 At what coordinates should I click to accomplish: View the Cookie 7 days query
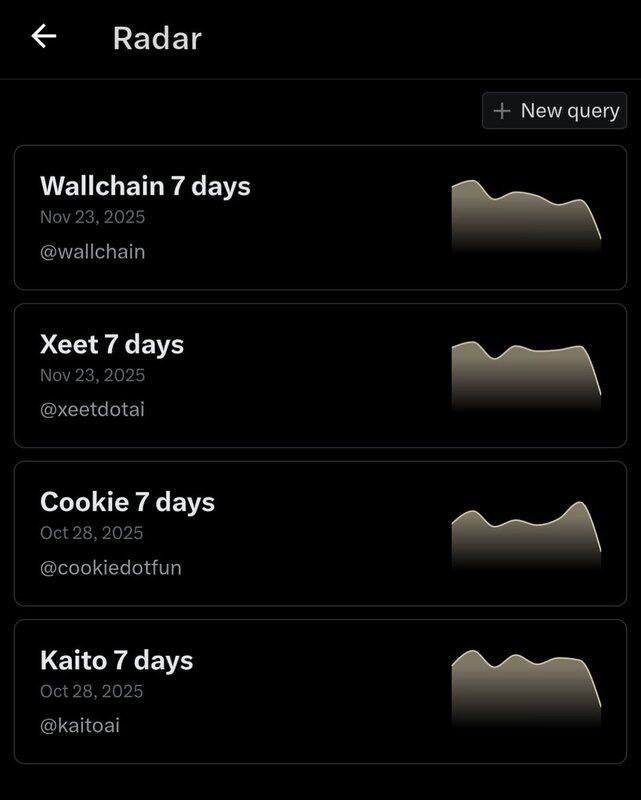click(x=320, y=533)
